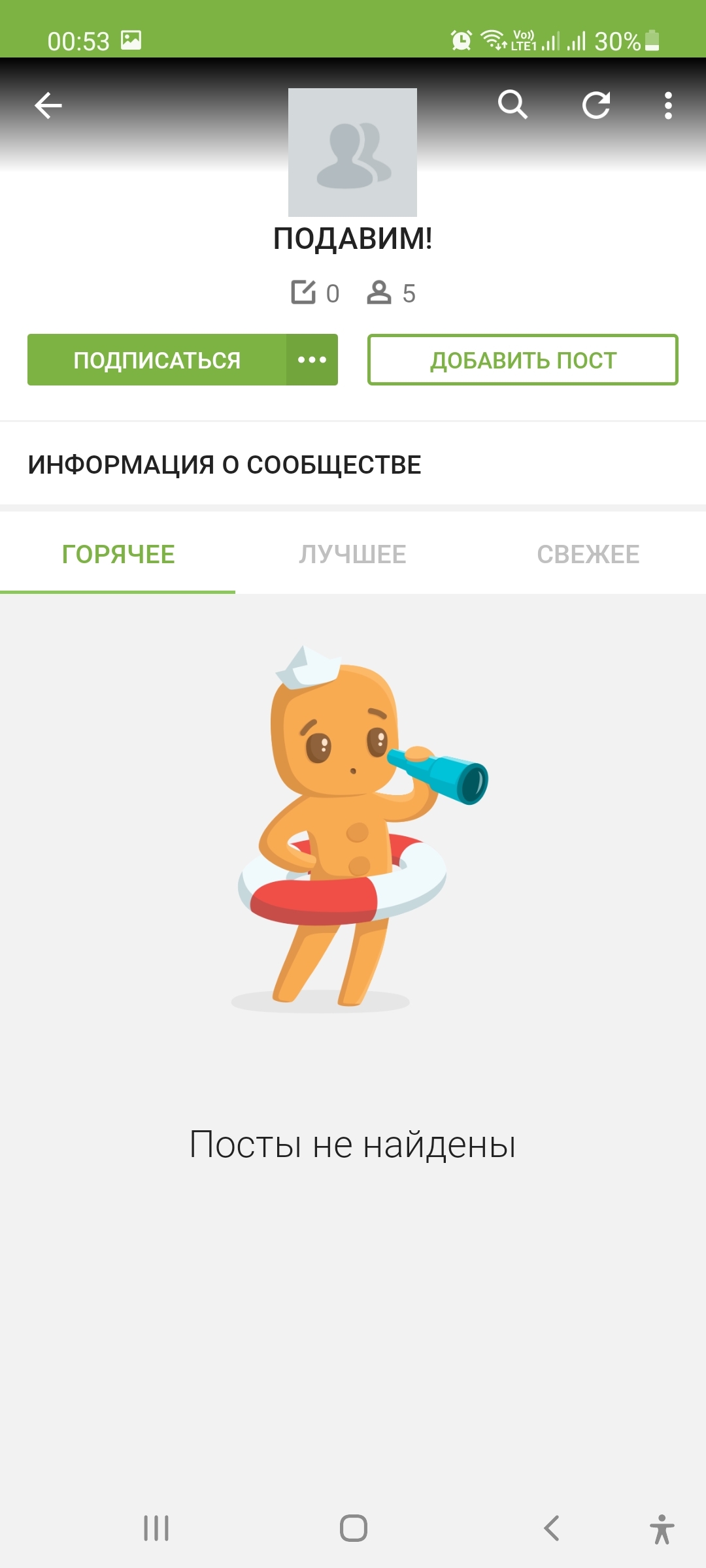The height and width of the screenshot is (1568, 706).
Task: Switch to the ГОРЯЧЕЕ tab
Action: (x=118, y=554)
